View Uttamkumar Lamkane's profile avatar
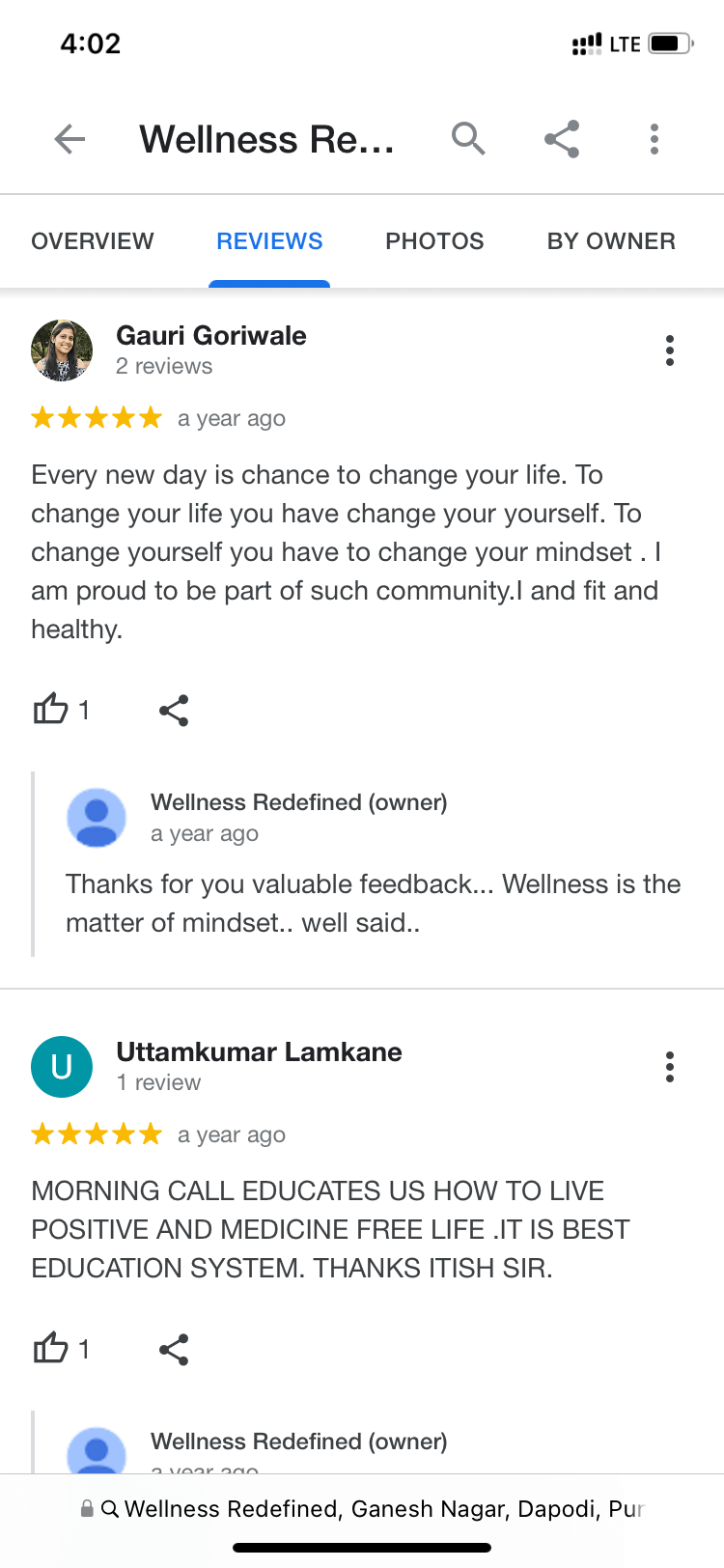 62,1067
